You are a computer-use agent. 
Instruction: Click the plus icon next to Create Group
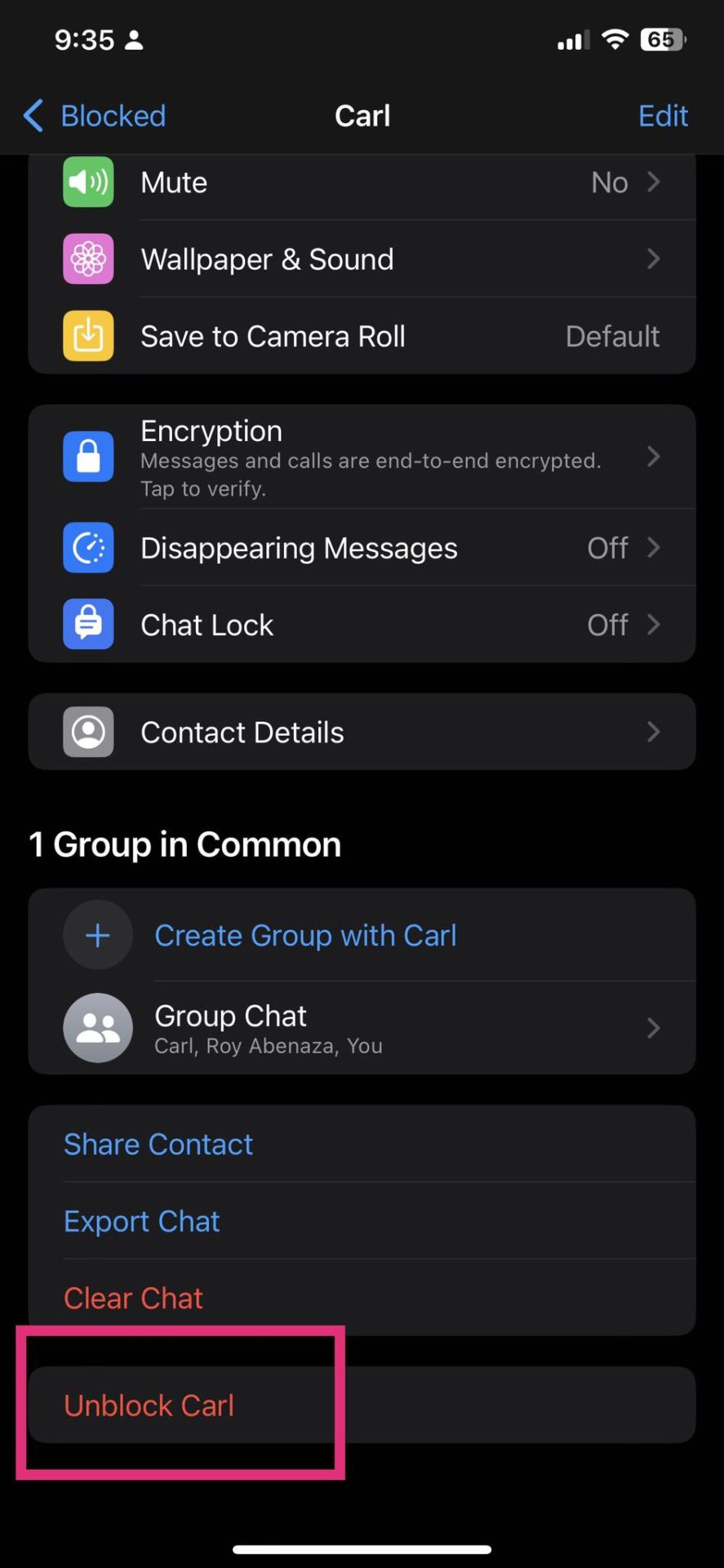coord(97,934)
